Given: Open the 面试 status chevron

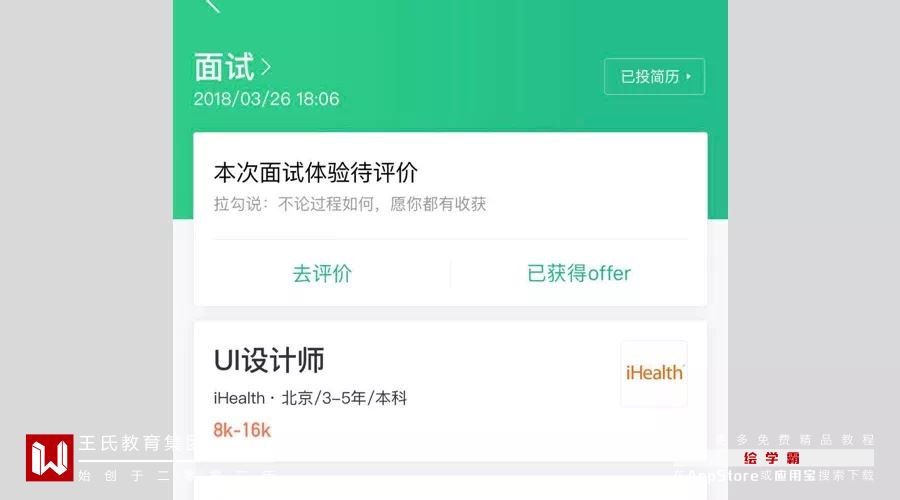Looking at the screenshot, I should coord(266,67).
